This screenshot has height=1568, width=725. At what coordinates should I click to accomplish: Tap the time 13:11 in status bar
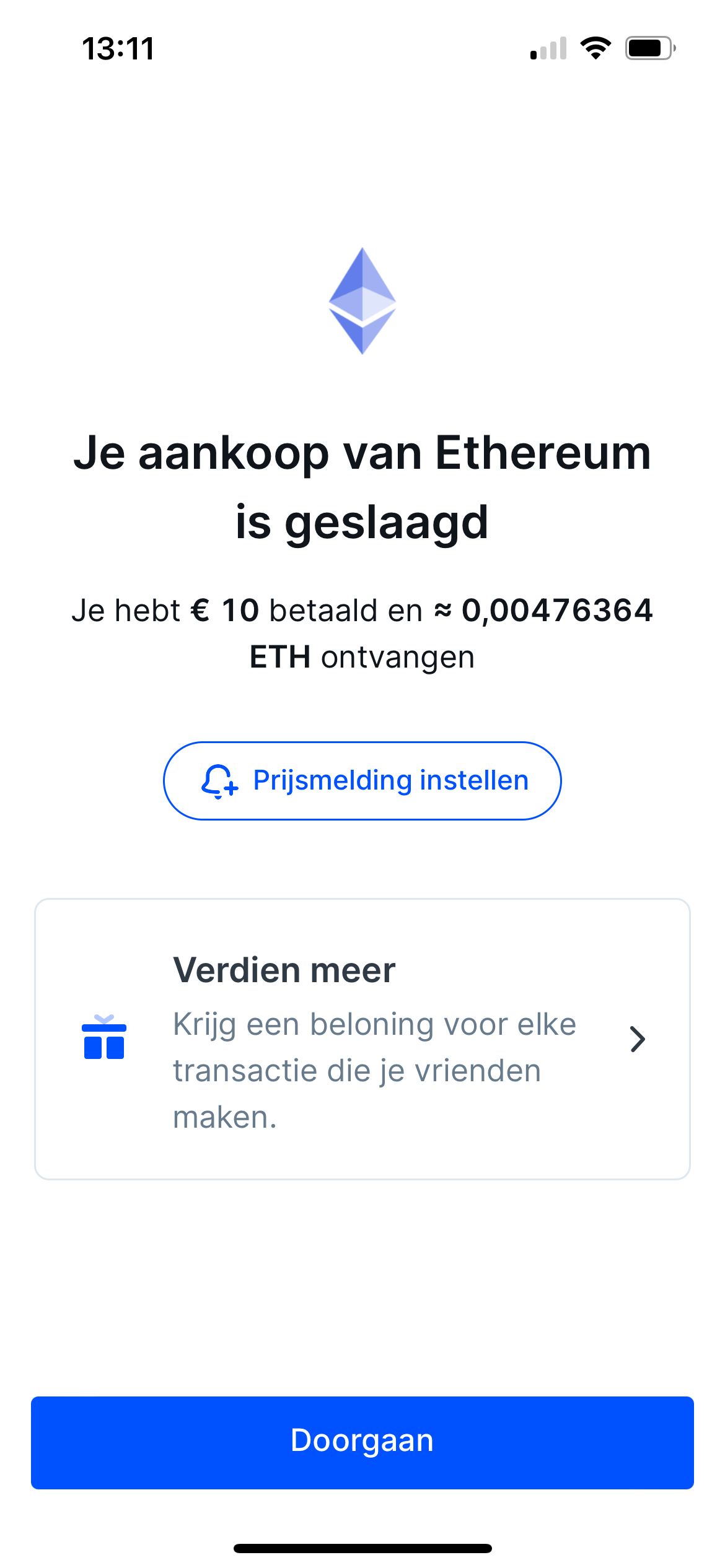(x=118, y=50)
